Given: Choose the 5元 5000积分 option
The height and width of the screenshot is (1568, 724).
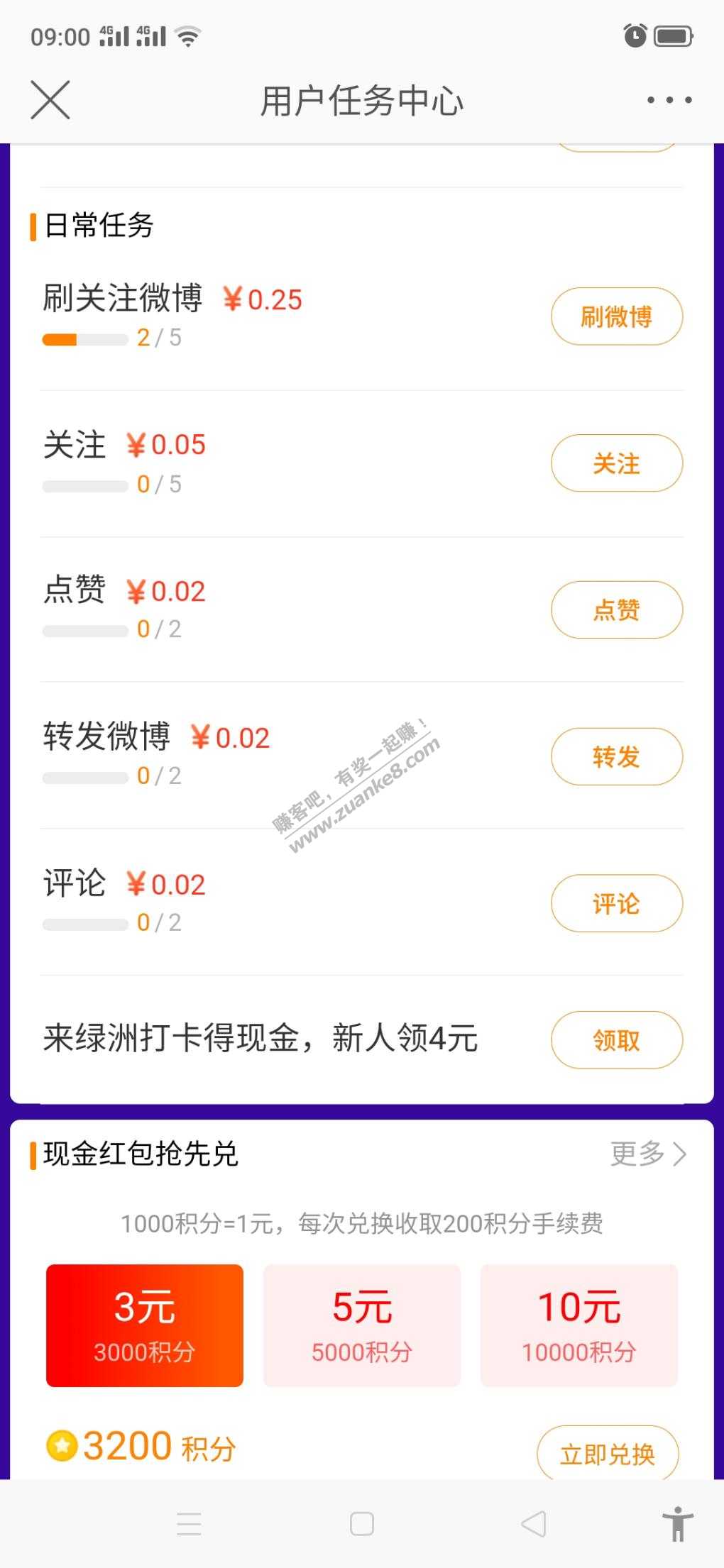Looking at the screenshot, I should pos(362,1325).
